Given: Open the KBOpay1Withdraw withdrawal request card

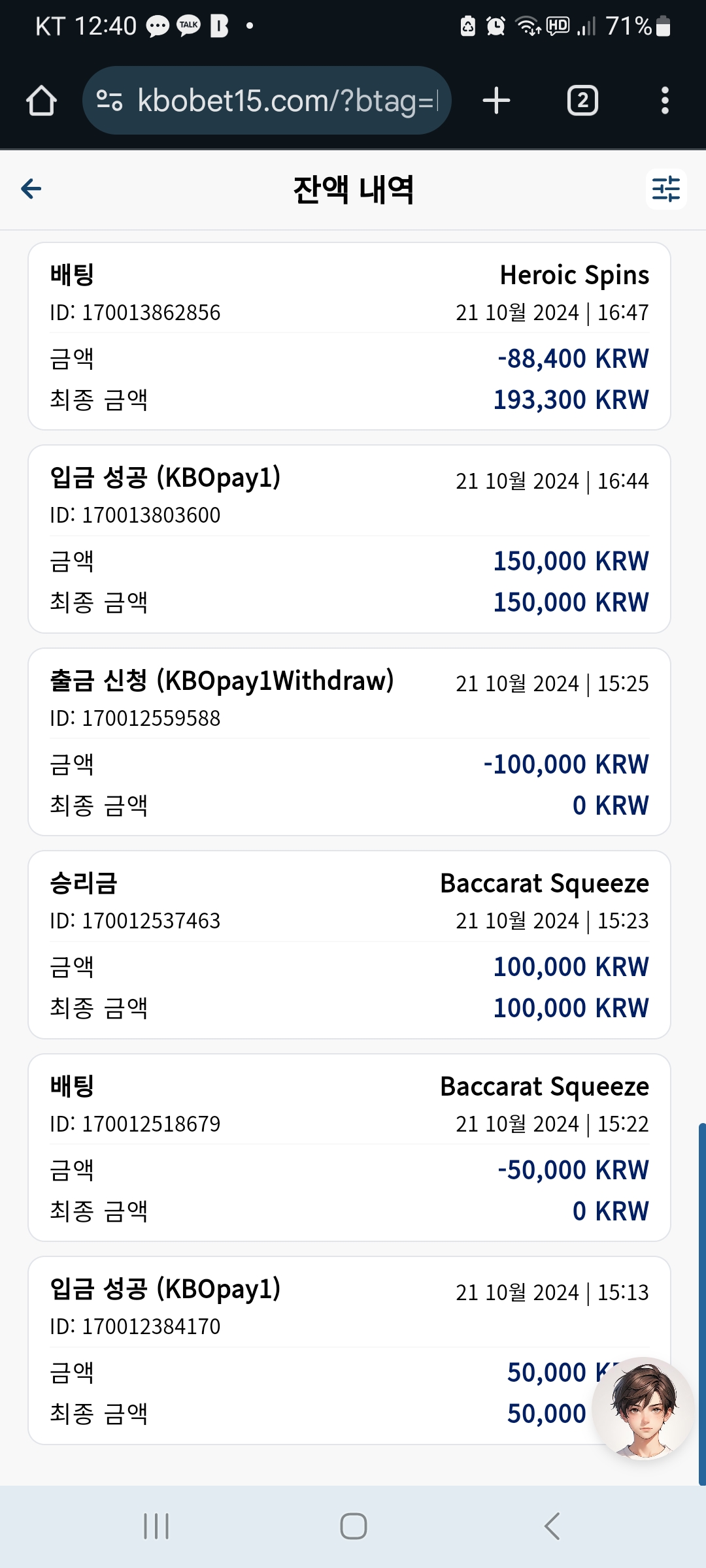Looking at the screenshot, I should (349, 742).
